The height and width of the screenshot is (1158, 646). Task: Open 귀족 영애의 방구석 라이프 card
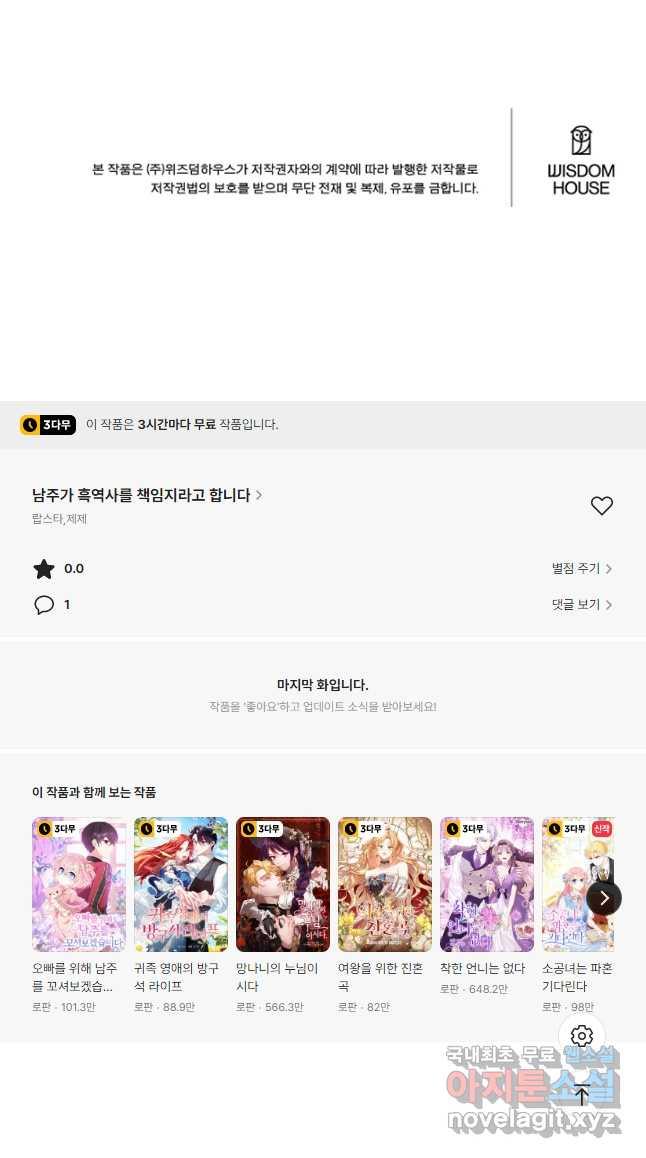pos(181,915)
